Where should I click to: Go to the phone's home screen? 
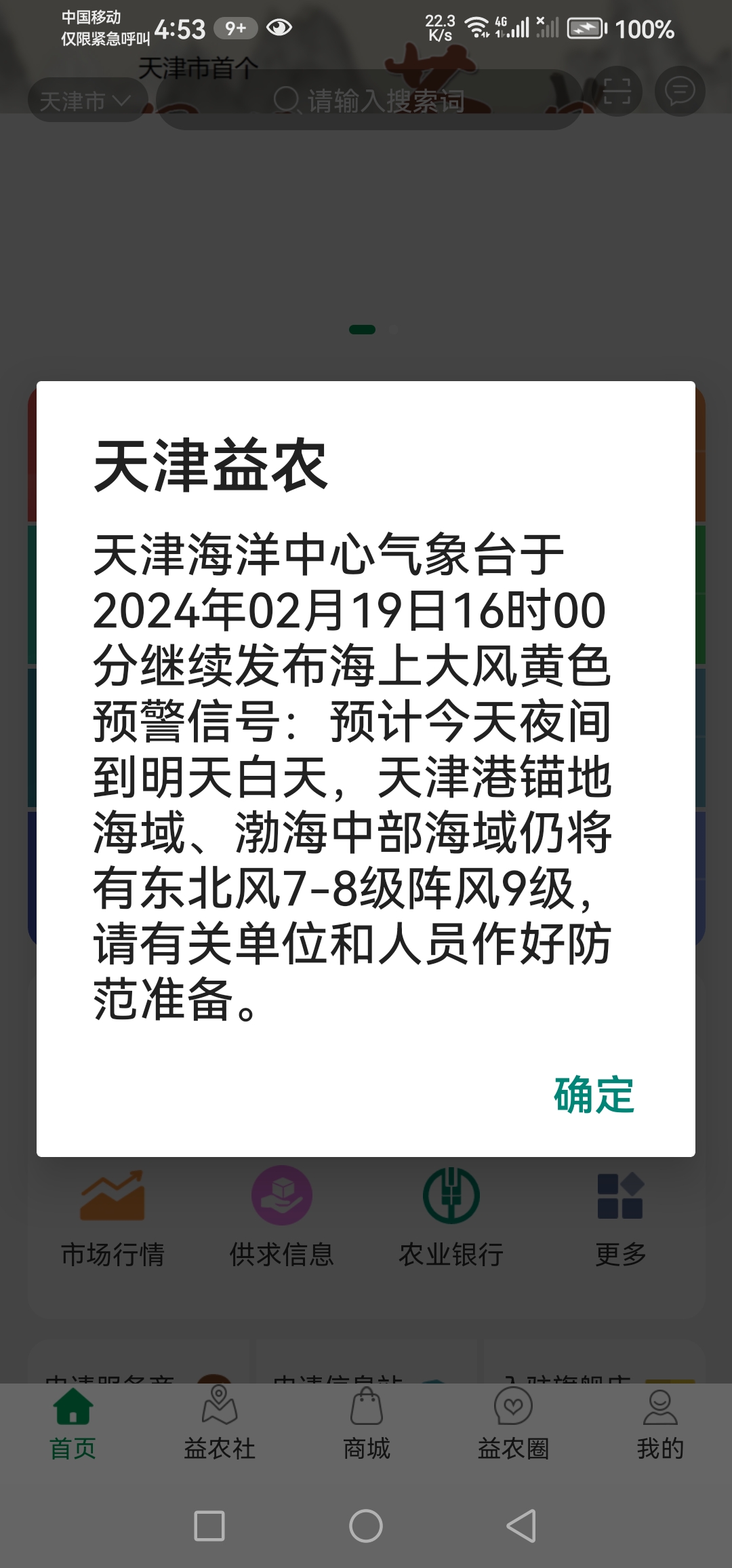[x=366, y=1526]
